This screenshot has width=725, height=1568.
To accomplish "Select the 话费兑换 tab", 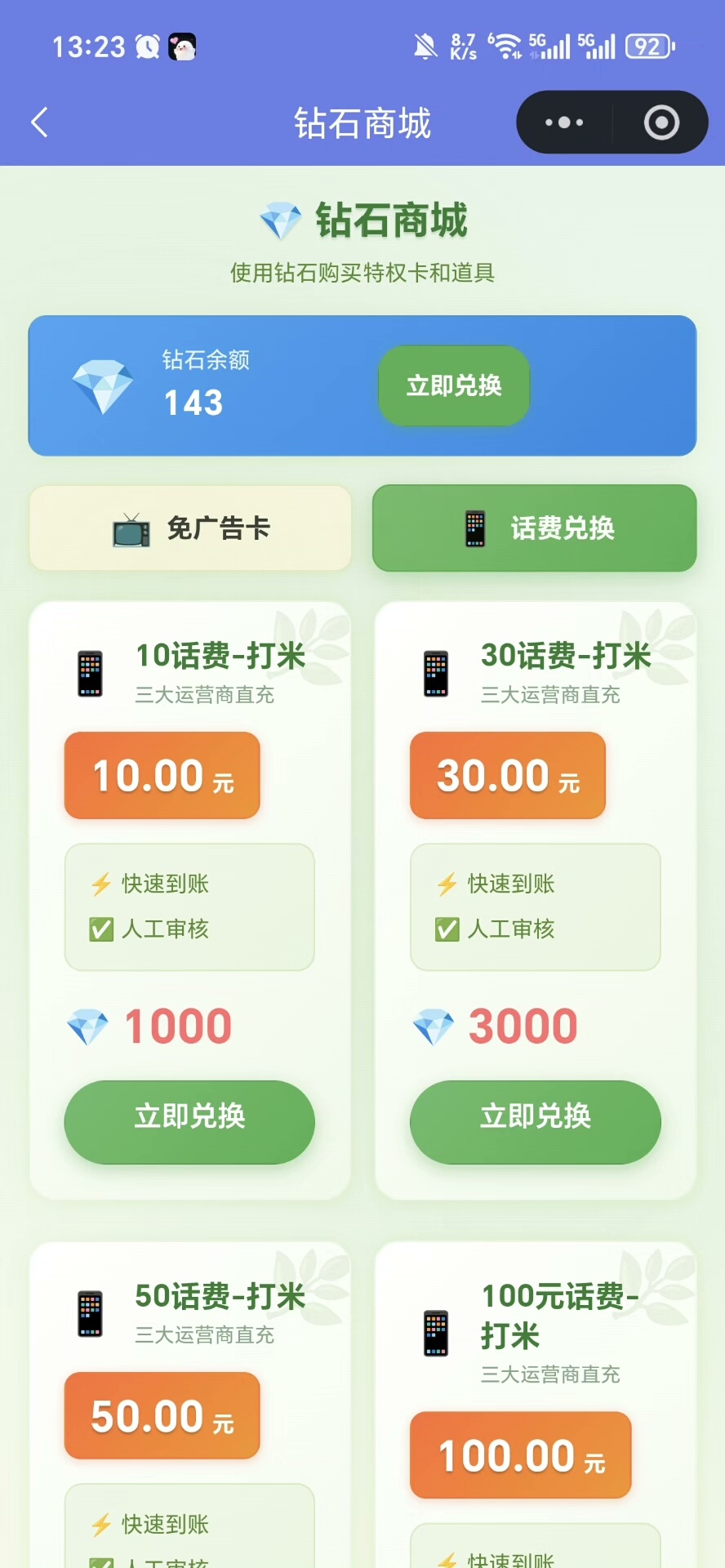I will (535, 528).
